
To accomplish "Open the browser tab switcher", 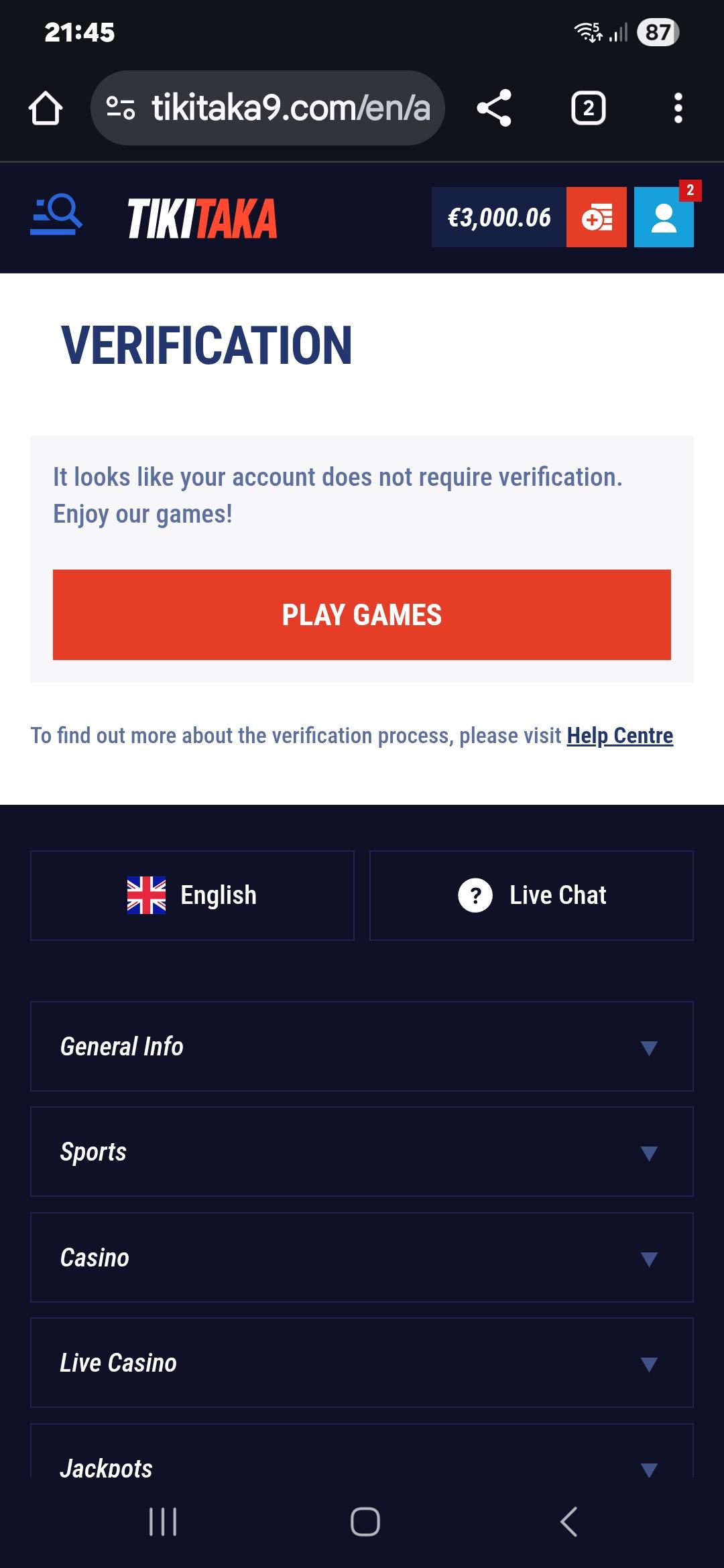I will pos(588,108).
